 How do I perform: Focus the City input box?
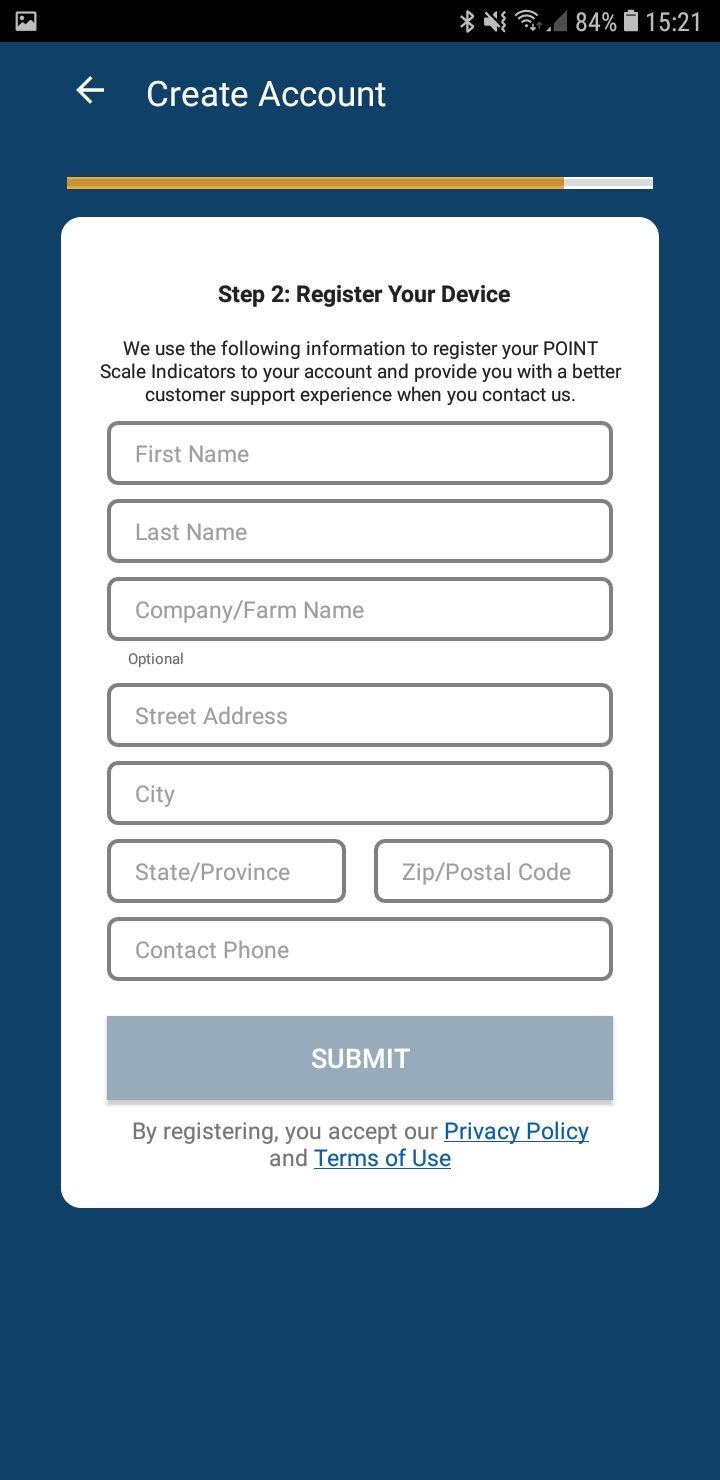tap(359, 794)
